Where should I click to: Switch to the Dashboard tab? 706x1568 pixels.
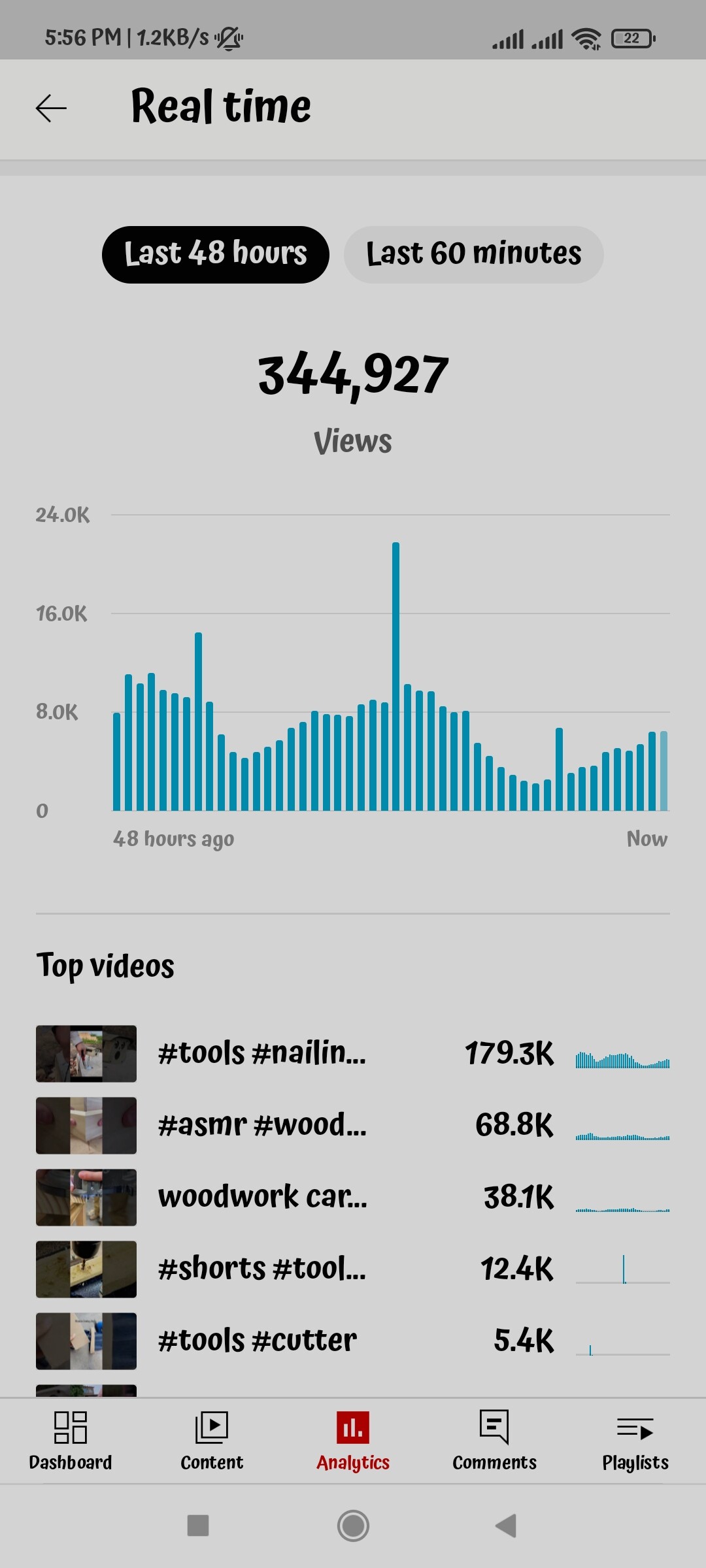pos(71,1441)
